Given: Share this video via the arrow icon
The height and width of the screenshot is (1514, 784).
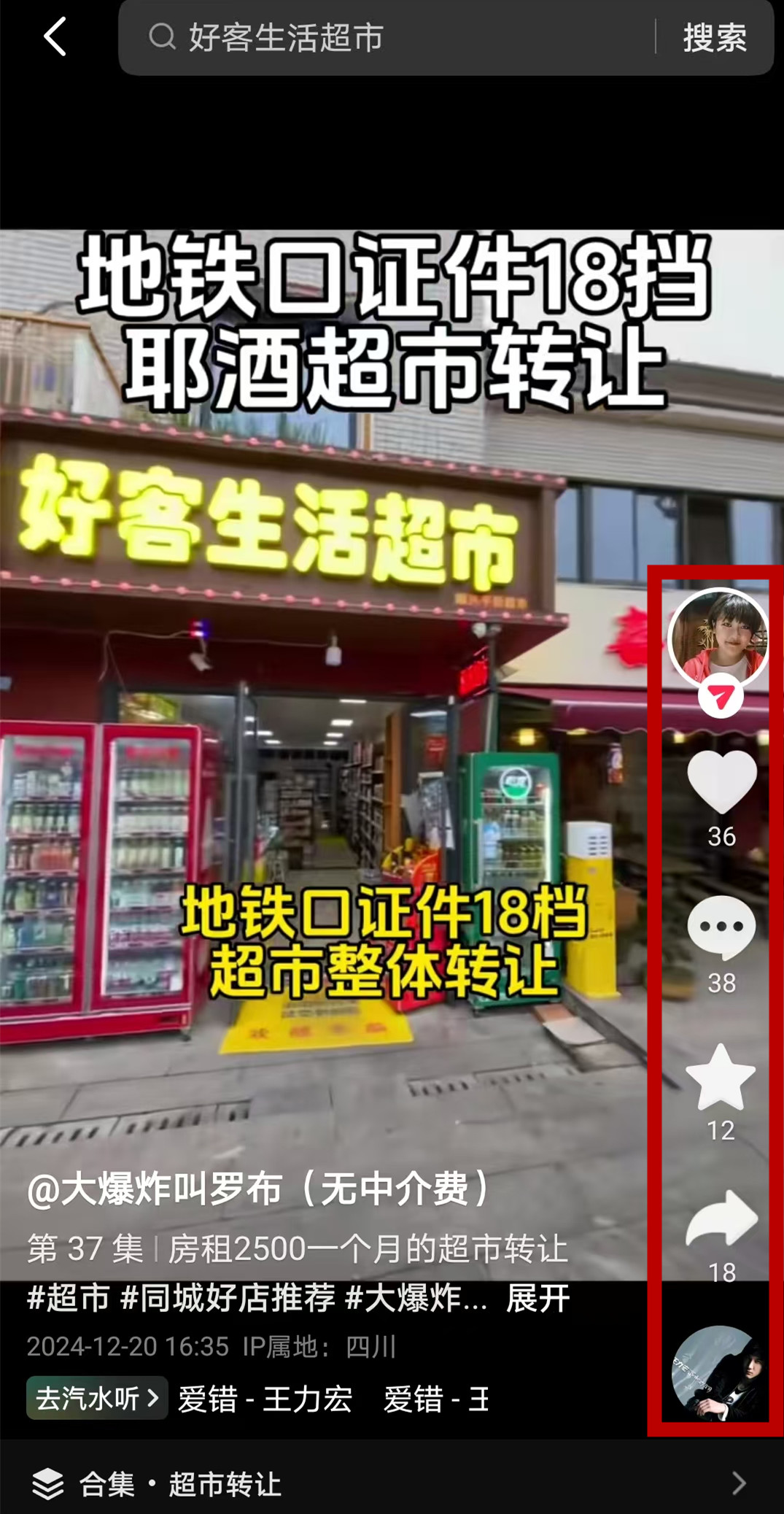Looking at the screenshot, I should (x=722, y=1220).
